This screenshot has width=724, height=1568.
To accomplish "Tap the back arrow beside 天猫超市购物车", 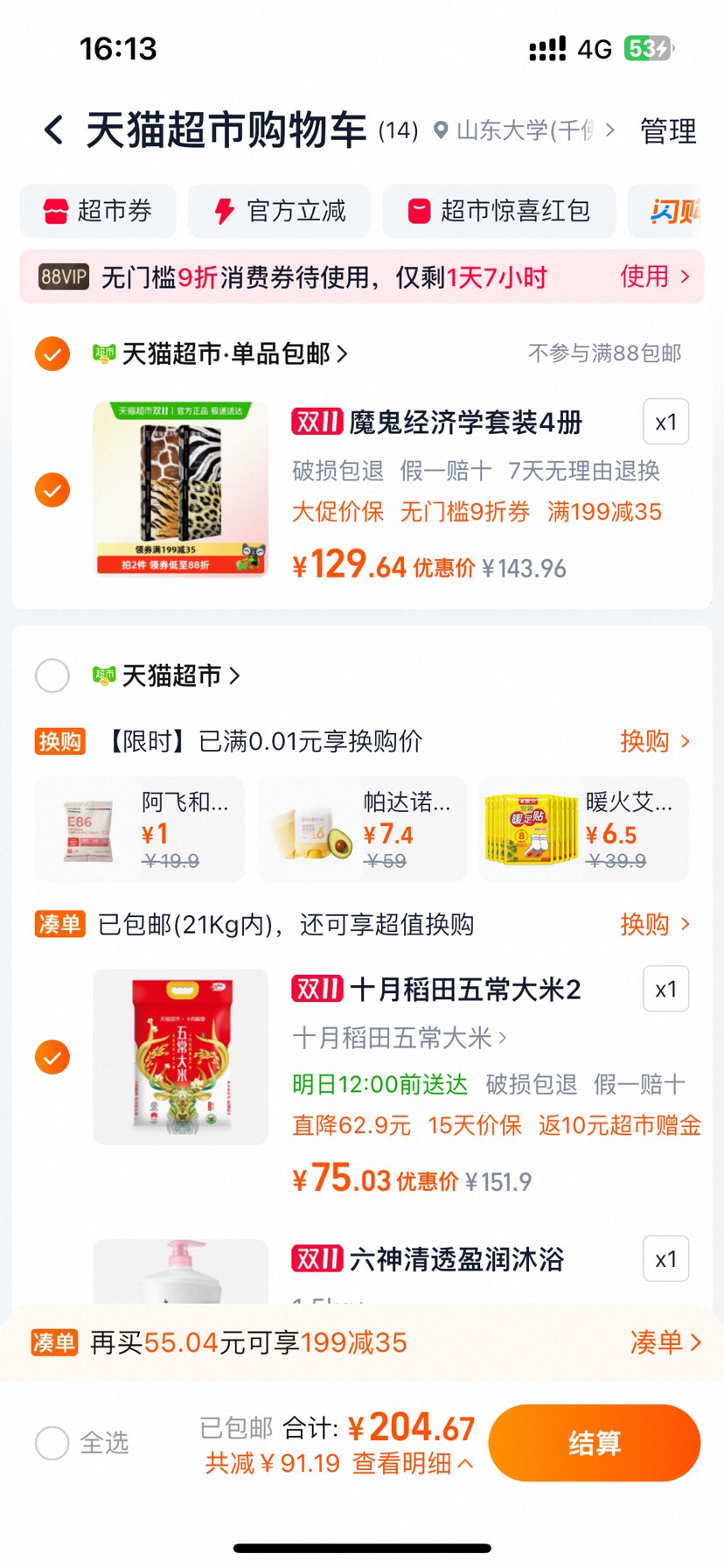I will 54,128.
